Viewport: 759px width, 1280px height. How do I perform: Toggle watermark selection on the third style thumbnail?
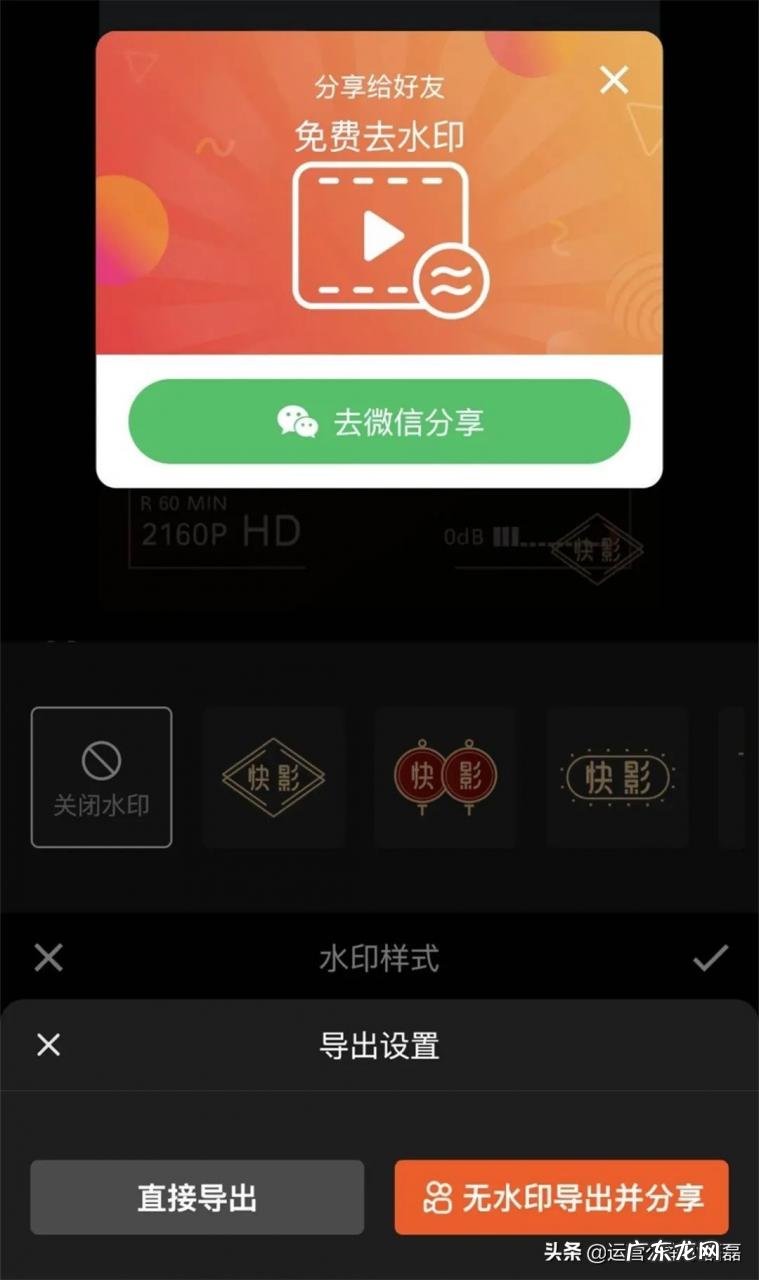(x=445, y=778)
